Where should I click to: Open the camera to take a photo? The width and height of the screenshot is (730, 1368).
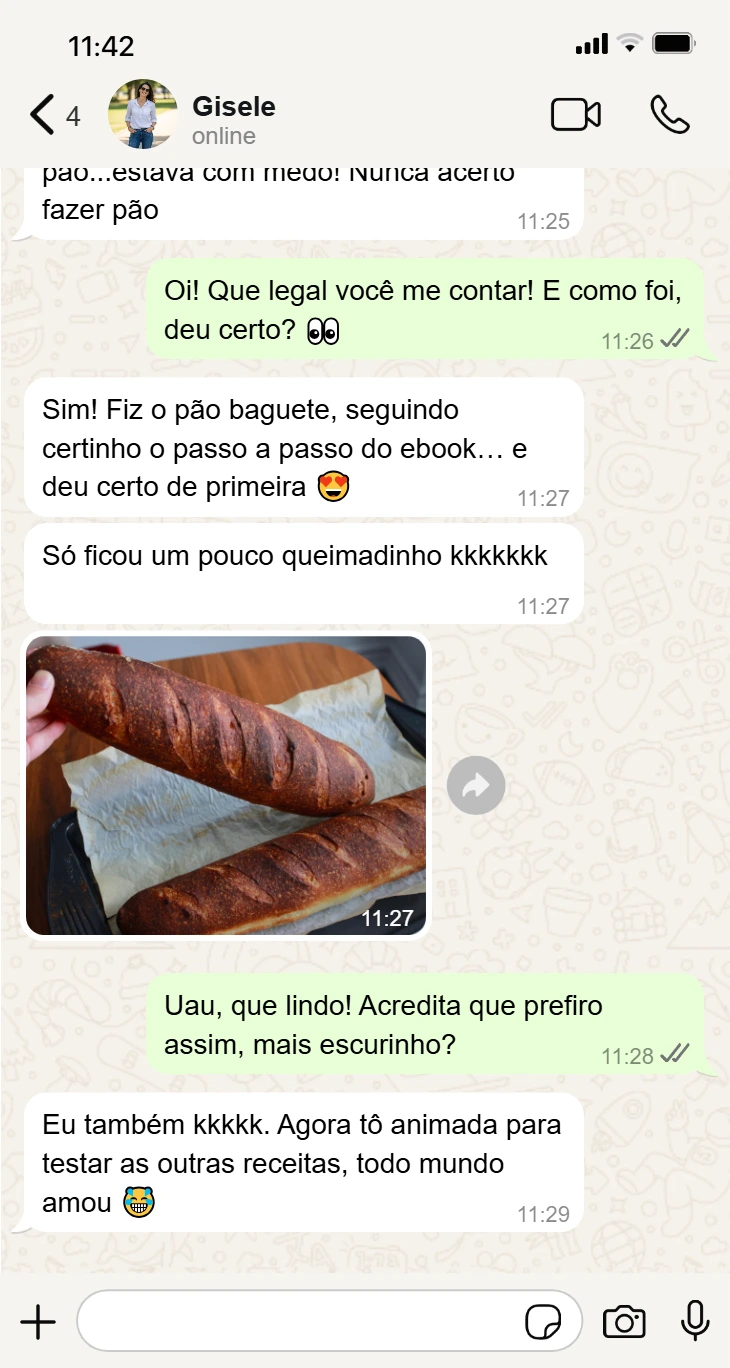624,1322
